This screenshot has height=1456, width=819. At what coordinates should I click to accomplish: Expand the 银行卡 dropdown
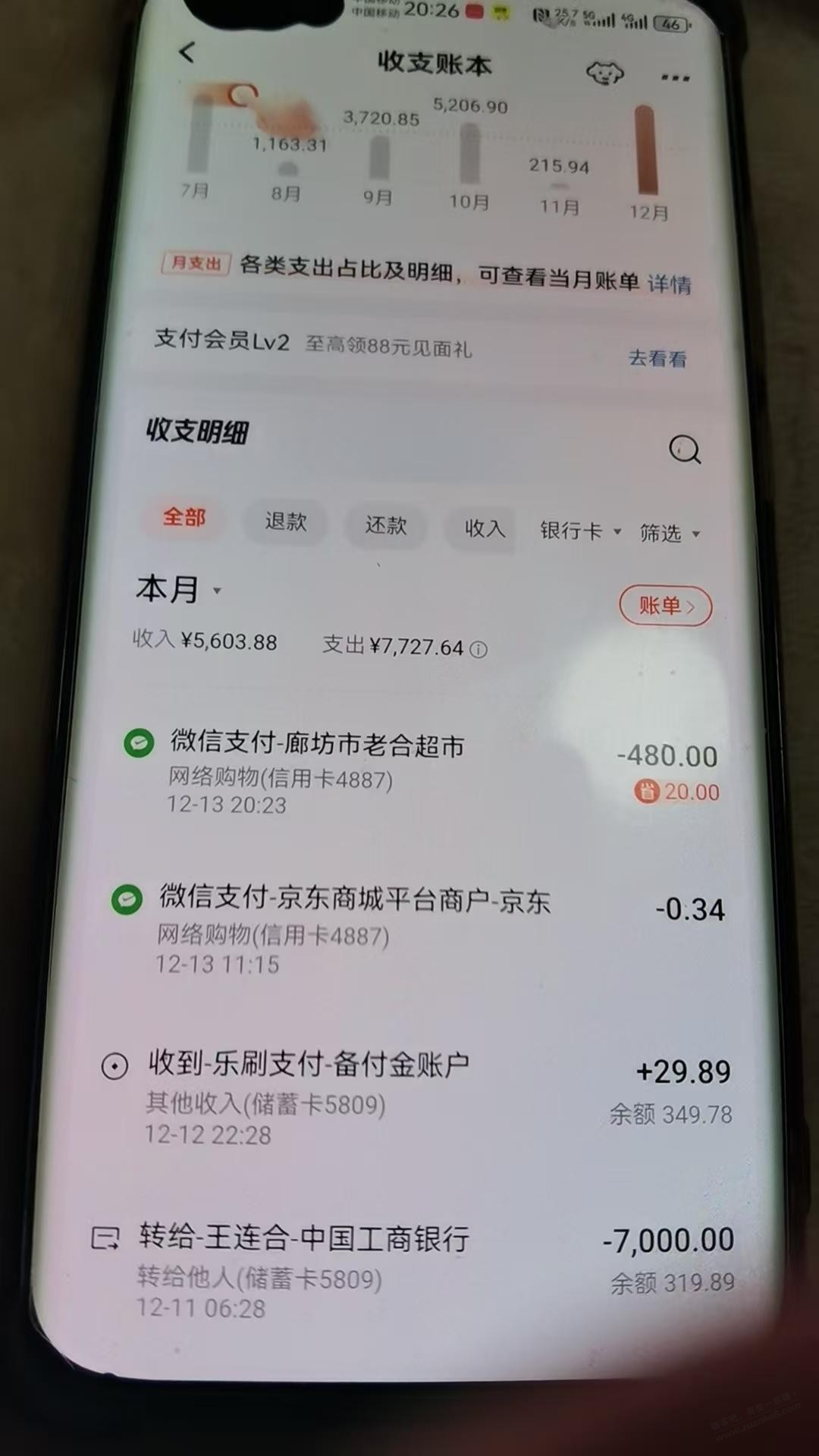(x=580, y=531)
